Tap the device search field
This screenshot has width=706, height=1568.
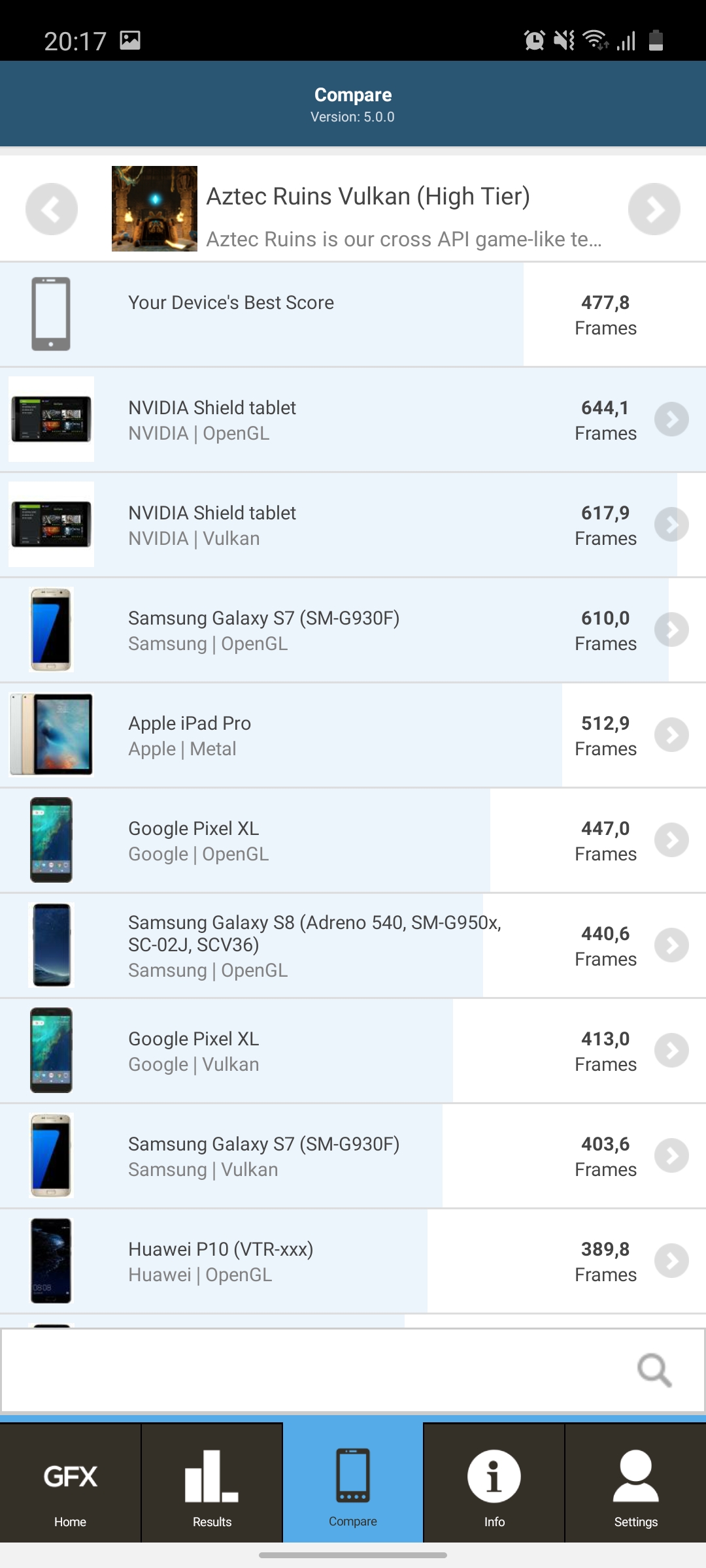click(x=314, y=1370)
